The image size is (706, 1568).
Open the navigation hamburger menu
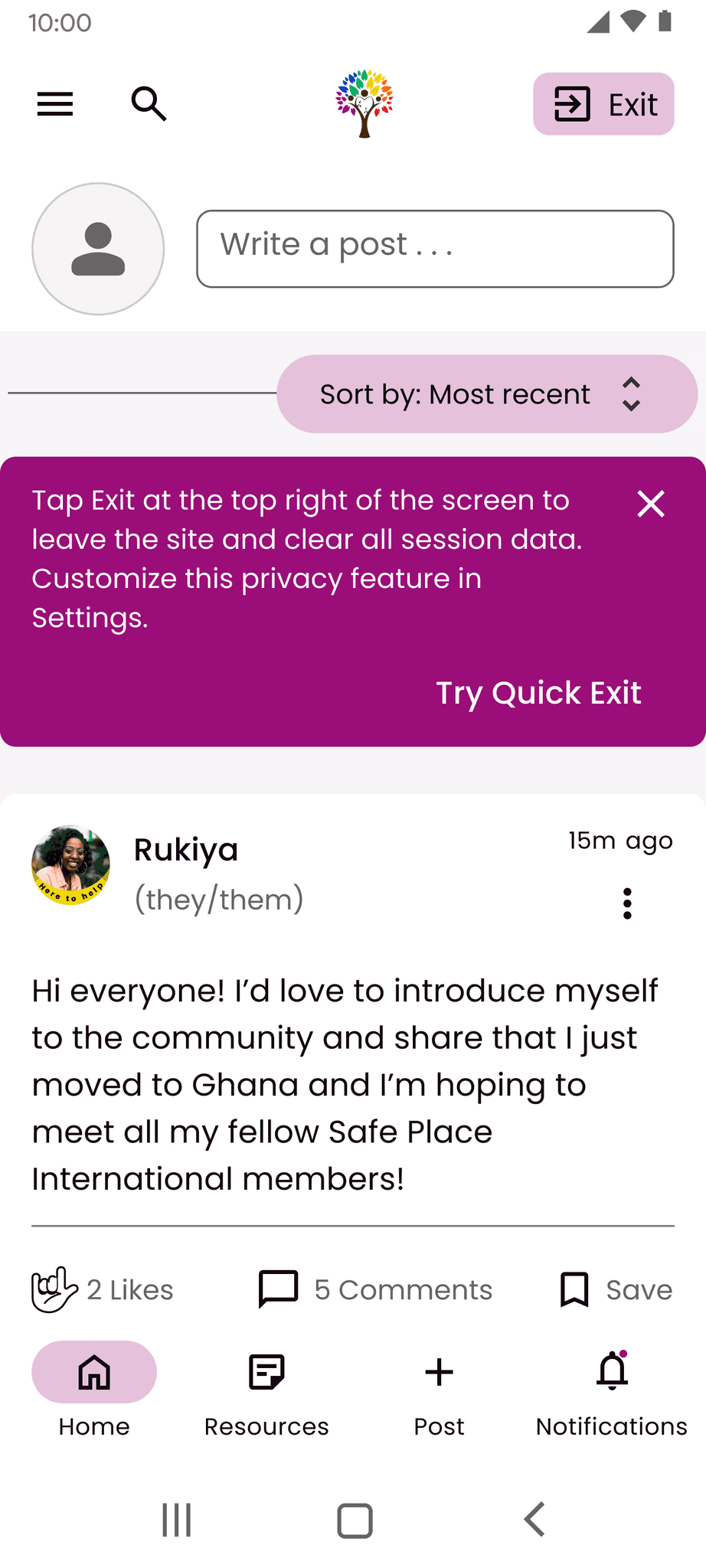click(54, 104)
